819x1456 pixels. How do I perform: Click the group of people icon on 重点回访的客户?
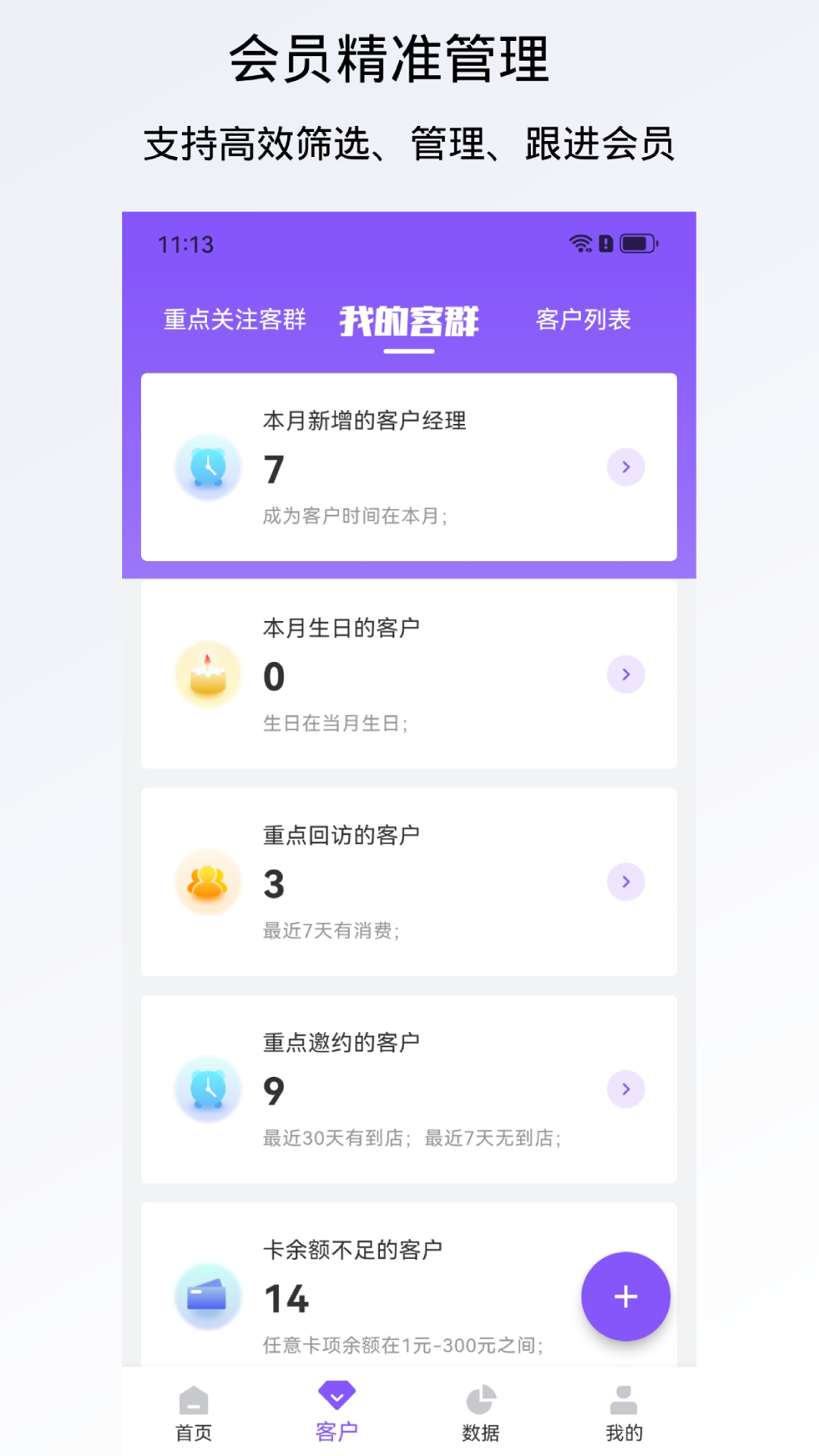point(209,881)
